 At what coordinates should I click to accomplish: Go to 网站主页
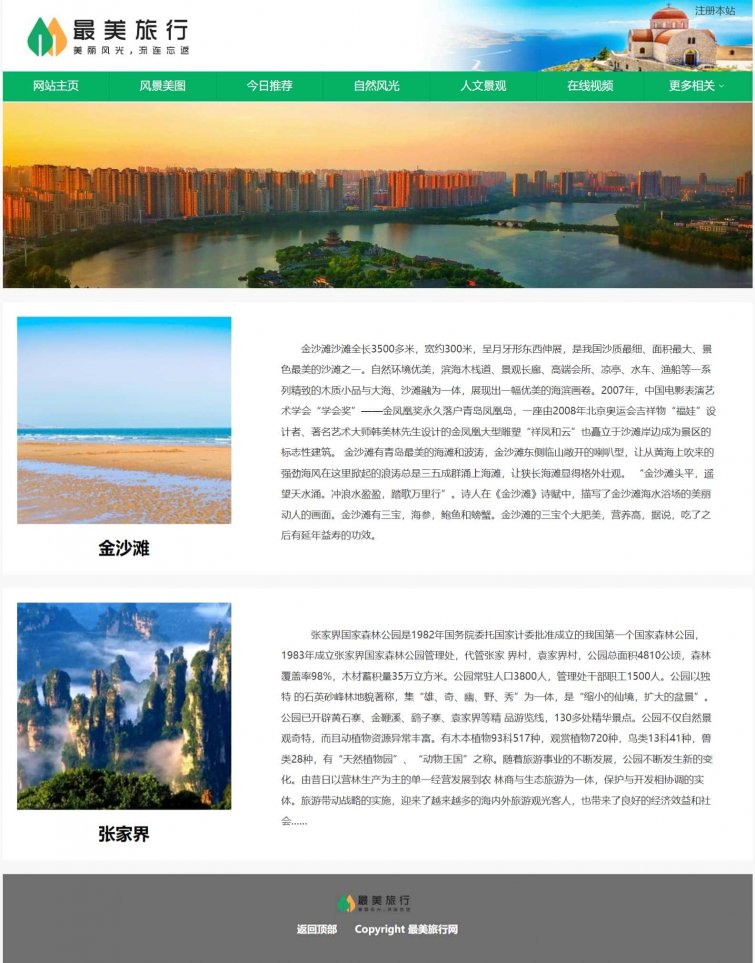coord(56,86)
